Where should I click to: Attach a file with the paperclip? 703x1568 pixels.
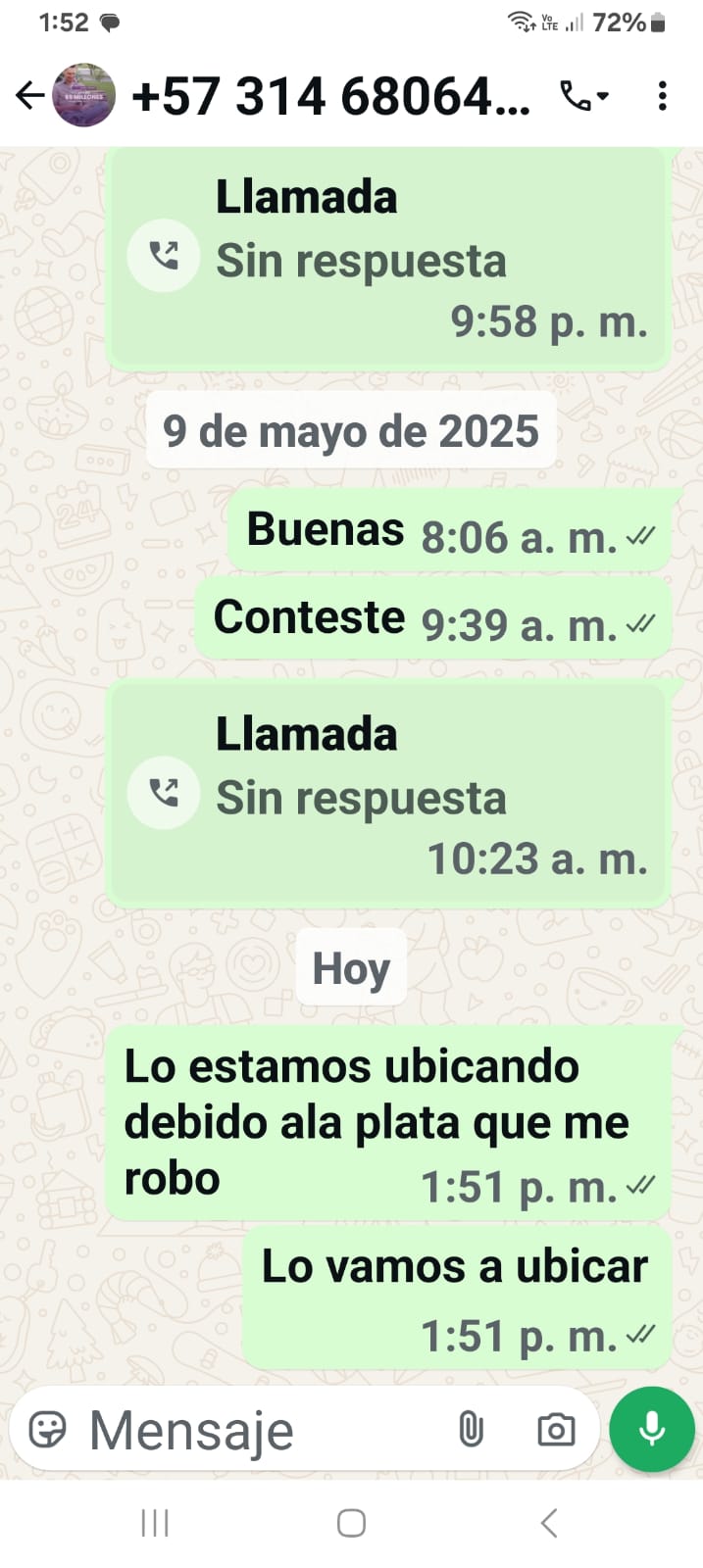472,1430
